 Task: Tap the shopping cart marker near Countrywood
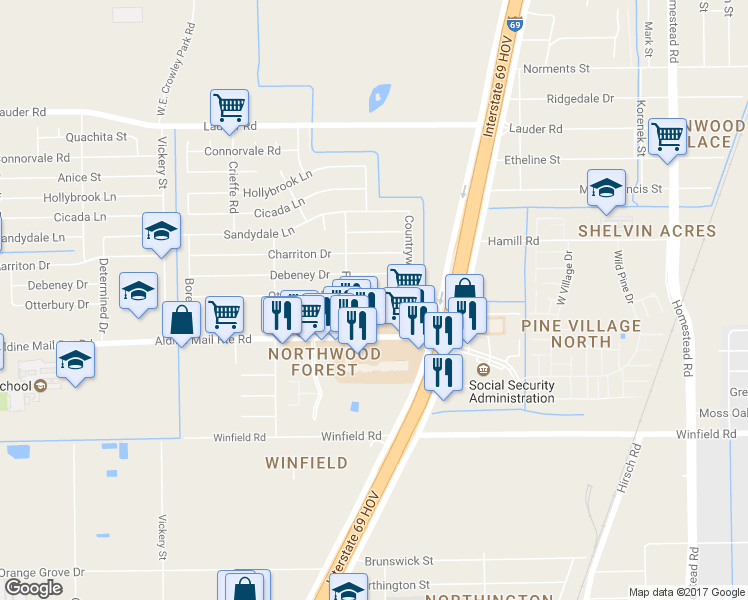click(x=406, y=281)
